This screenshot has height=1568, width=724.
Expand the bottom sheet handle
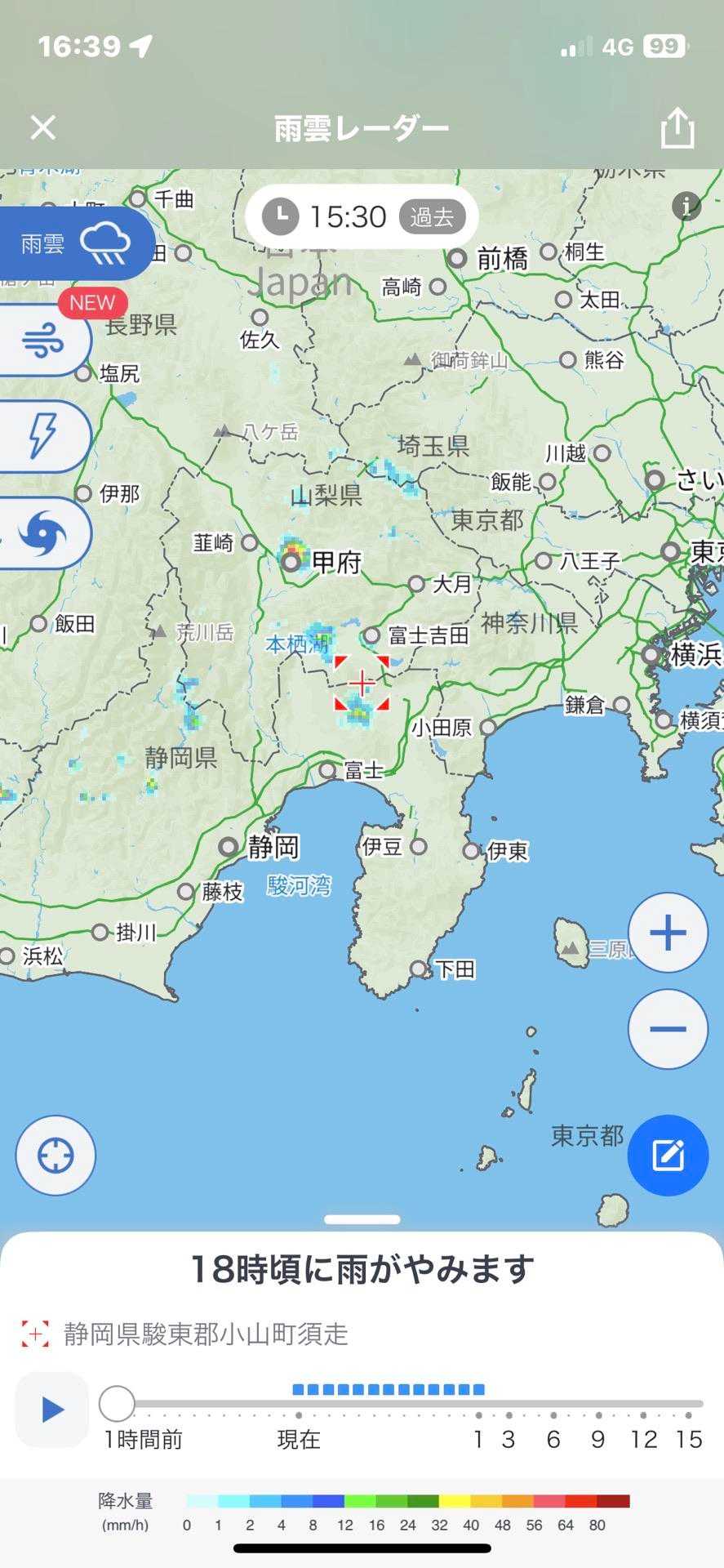[x=362, y=1219]
